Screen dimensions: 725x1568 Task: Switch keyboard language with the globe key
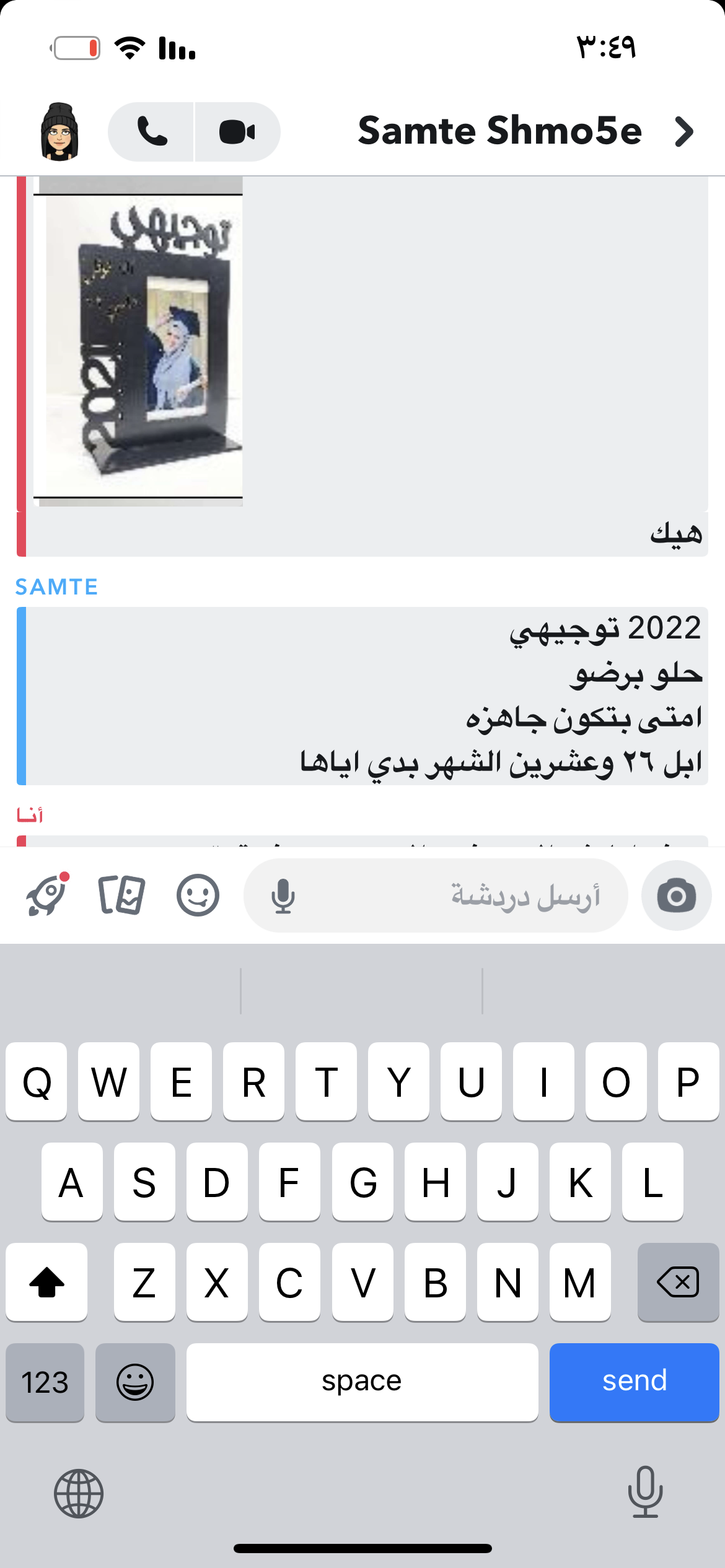79,1493
